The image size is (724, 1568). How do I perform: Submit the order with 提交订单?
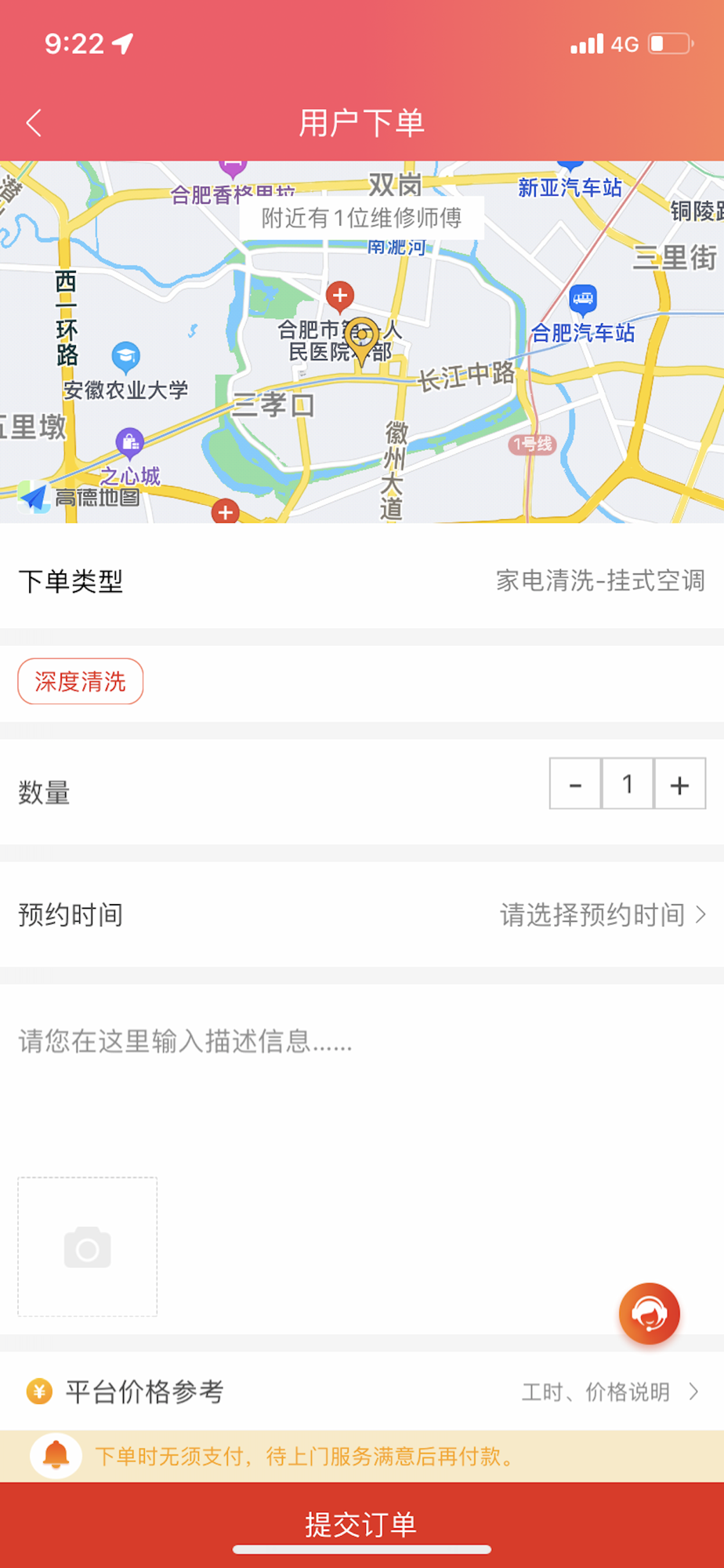[x=362, y=1524]
